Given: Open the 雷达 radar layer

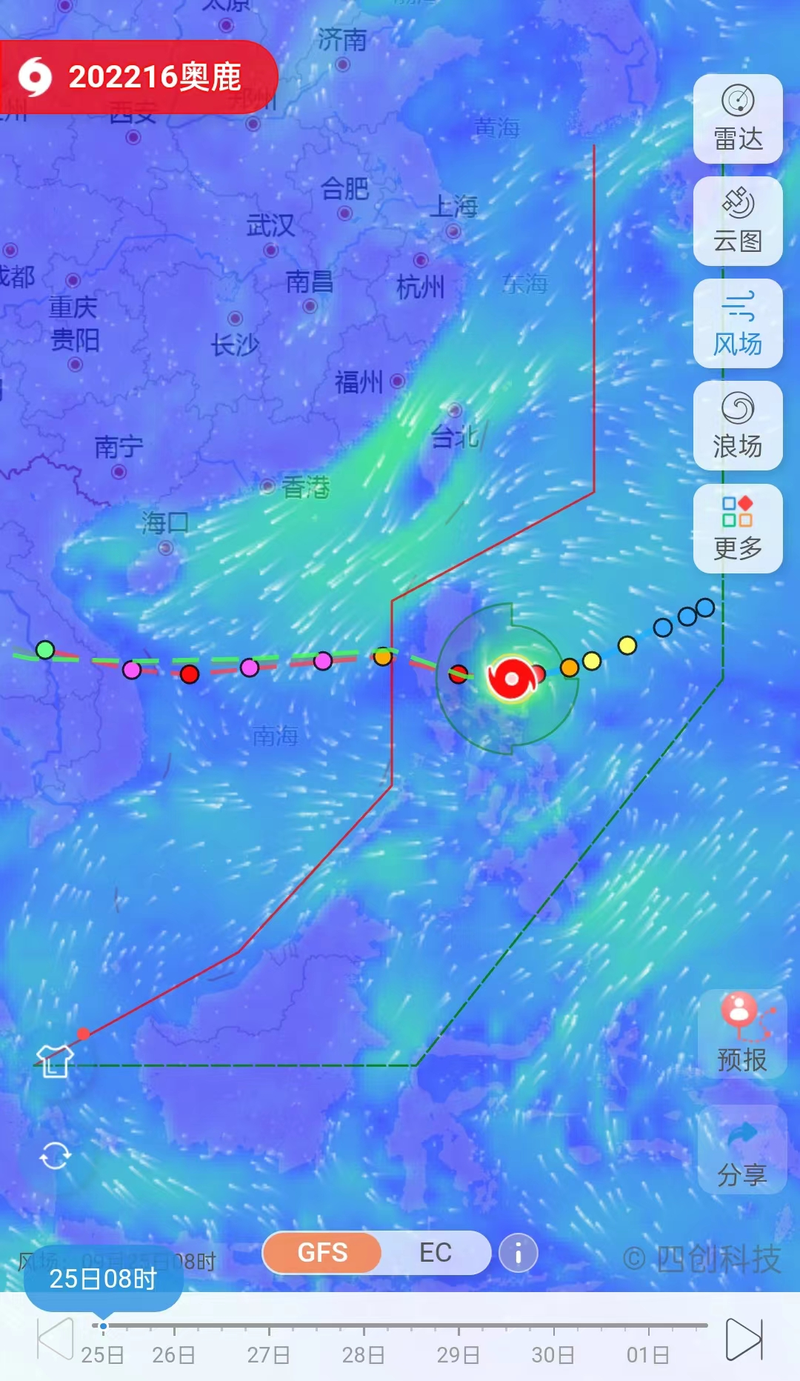Looking at the screenshot, I should pos(738,118).
